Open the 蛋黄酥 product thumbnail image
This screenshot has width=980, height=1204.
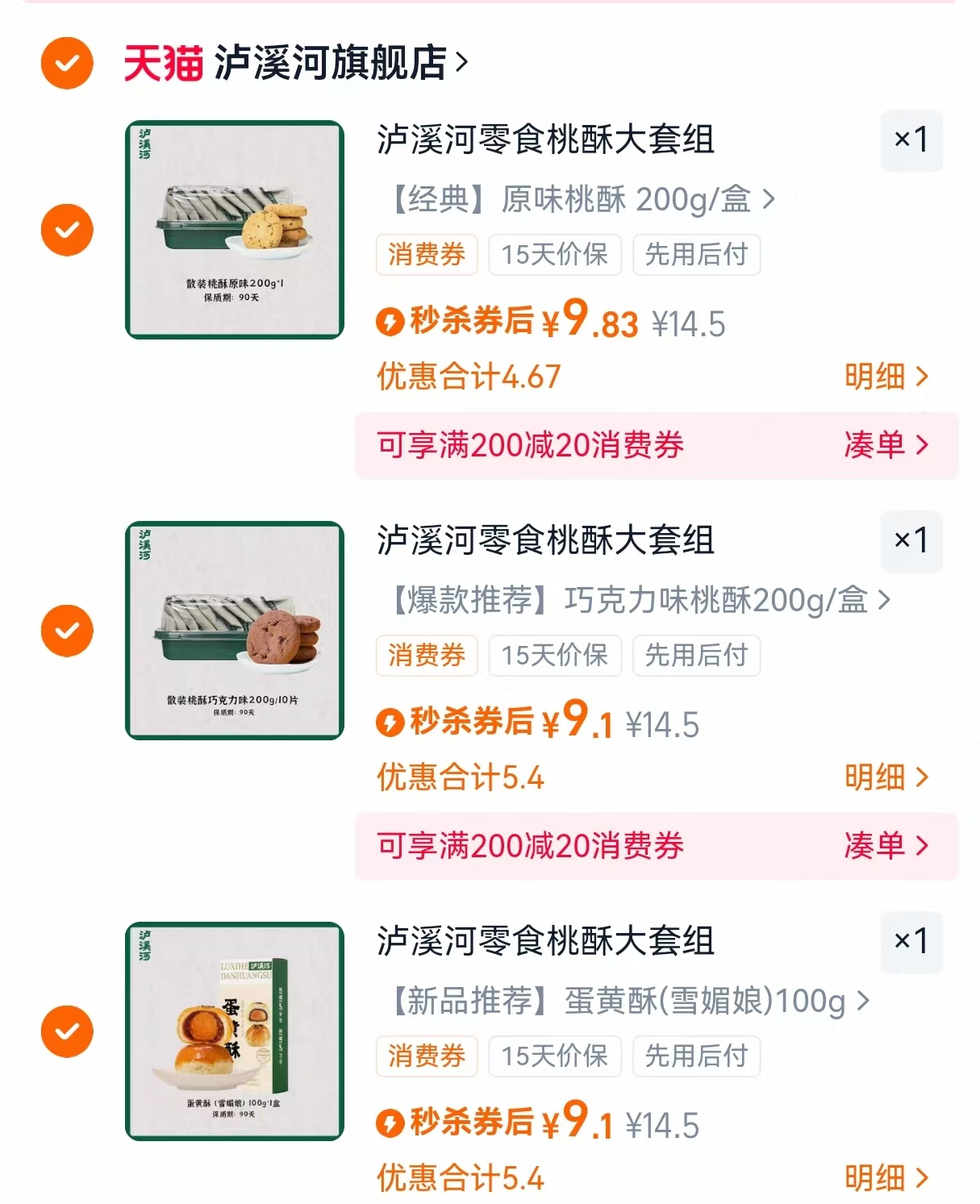[234, 1031]
